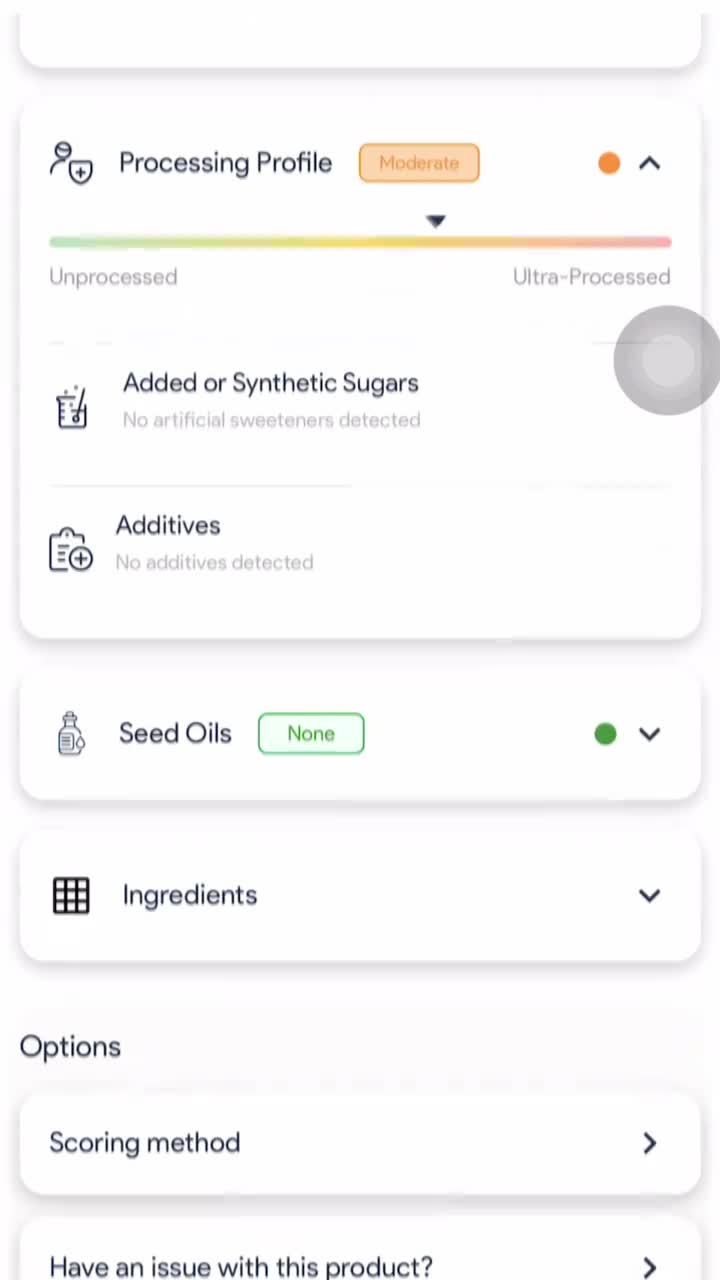Collapse the Processing Profile section

[649, 163]
